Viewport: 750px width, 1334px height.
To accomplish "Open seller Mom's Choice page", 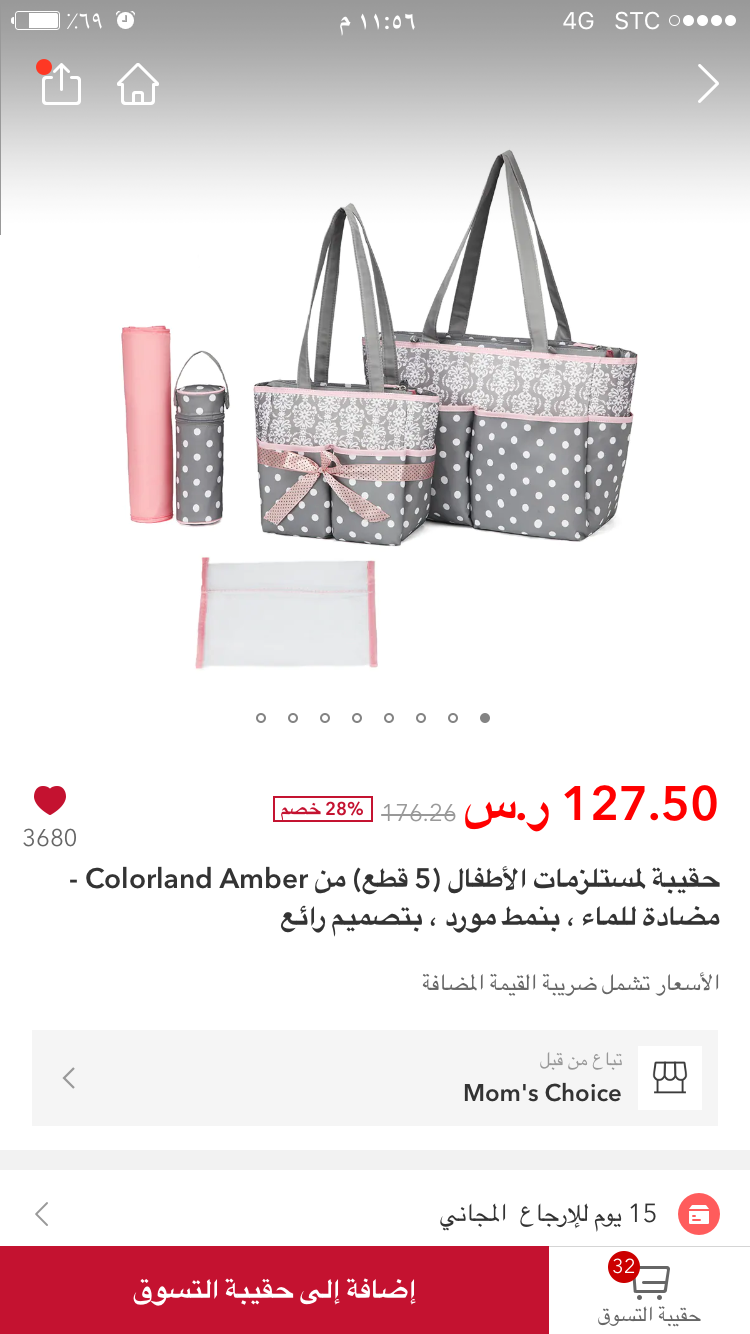I will coord(374,1078).
